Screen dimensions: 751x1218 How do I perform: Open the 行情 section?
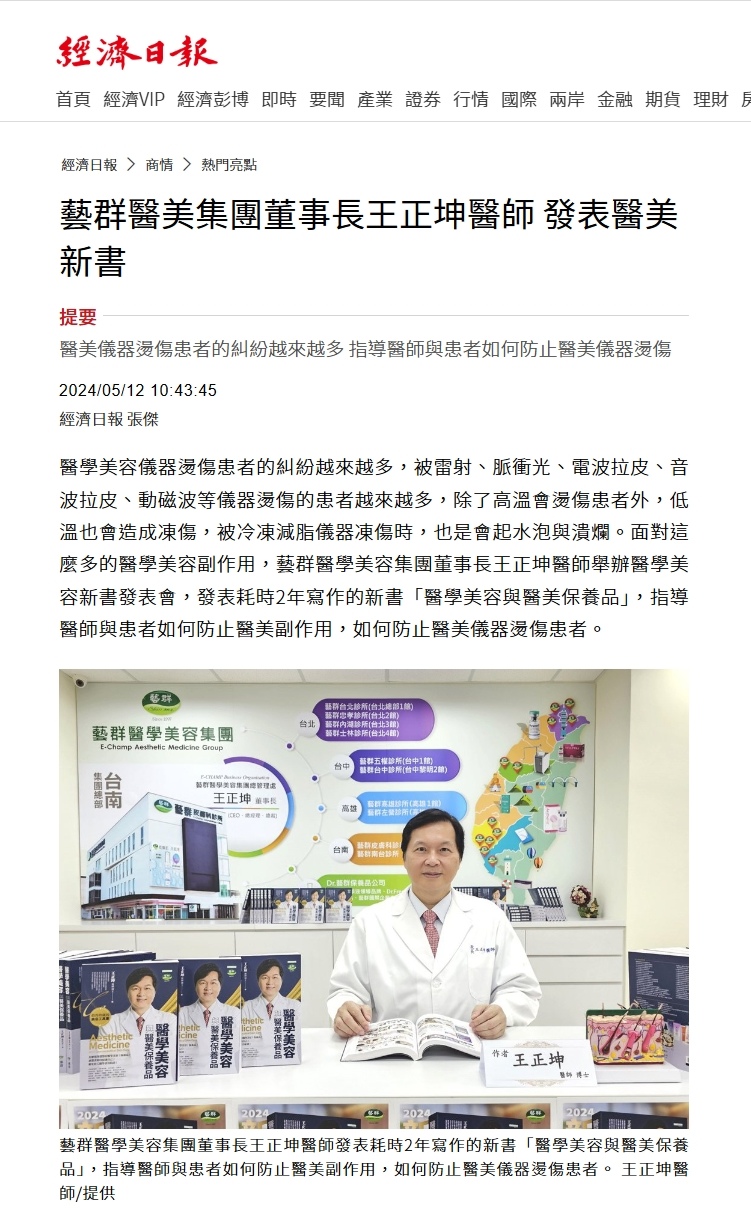tap(471, 99)
